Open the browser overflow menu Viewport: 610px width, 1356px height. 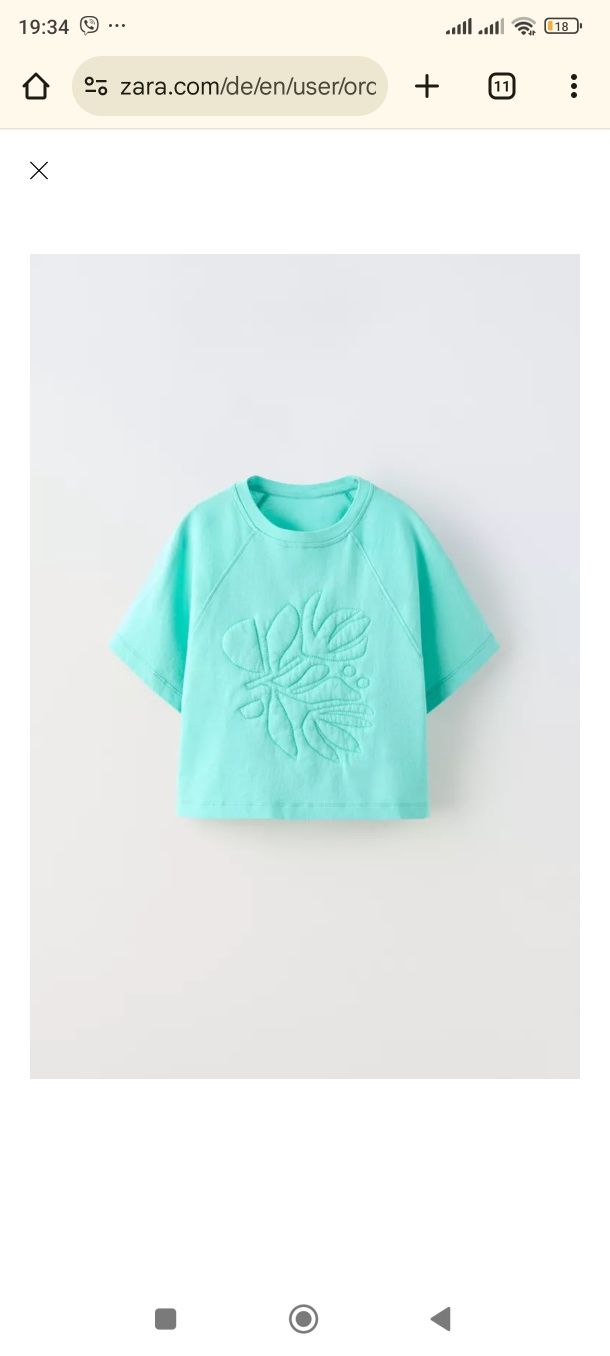(573, 87)
